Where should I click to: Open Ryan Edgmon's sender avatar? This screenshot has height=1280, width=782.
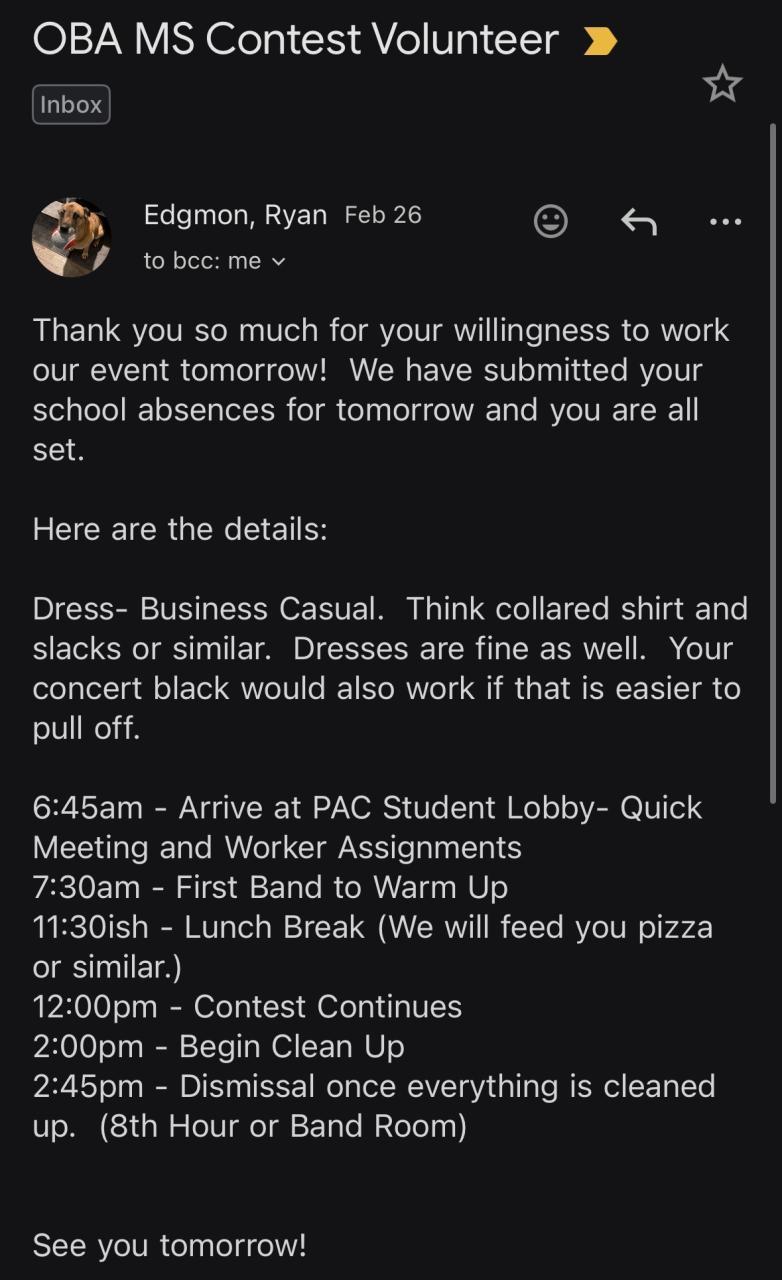click(71, 237)
